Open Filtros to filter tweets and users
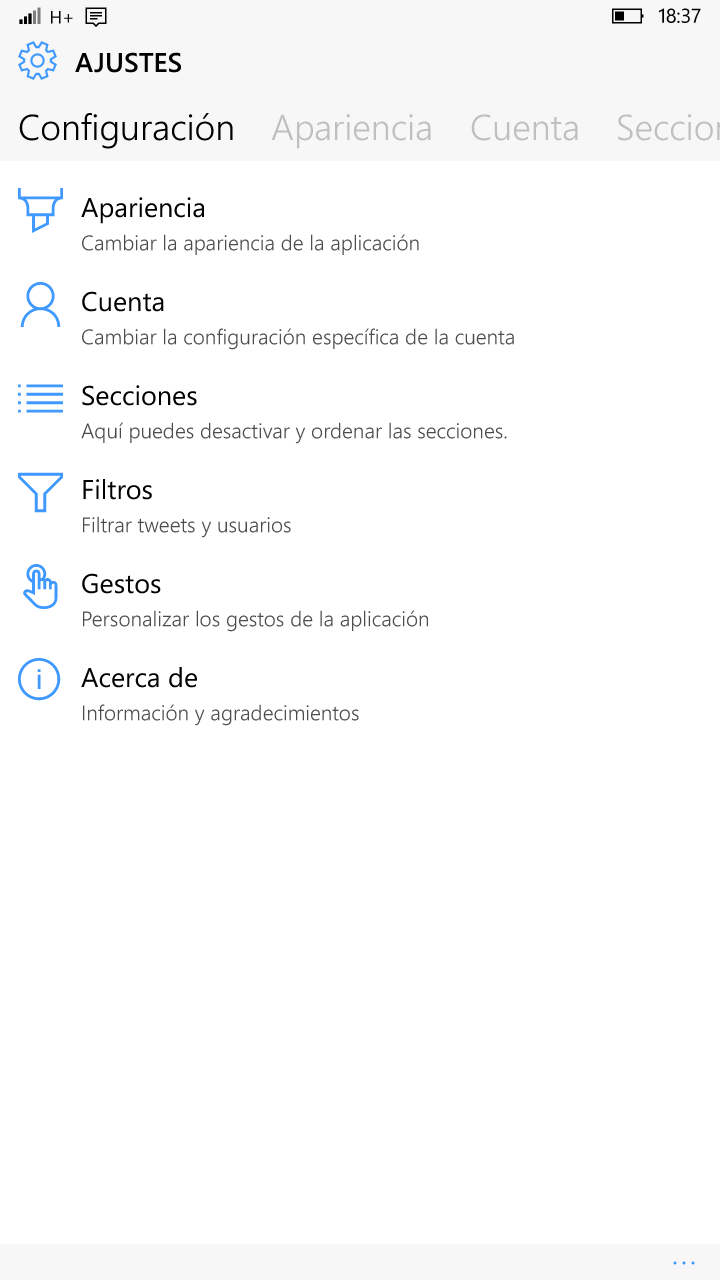The width and height of the screenshot is (720, 1280). point(360,506)
